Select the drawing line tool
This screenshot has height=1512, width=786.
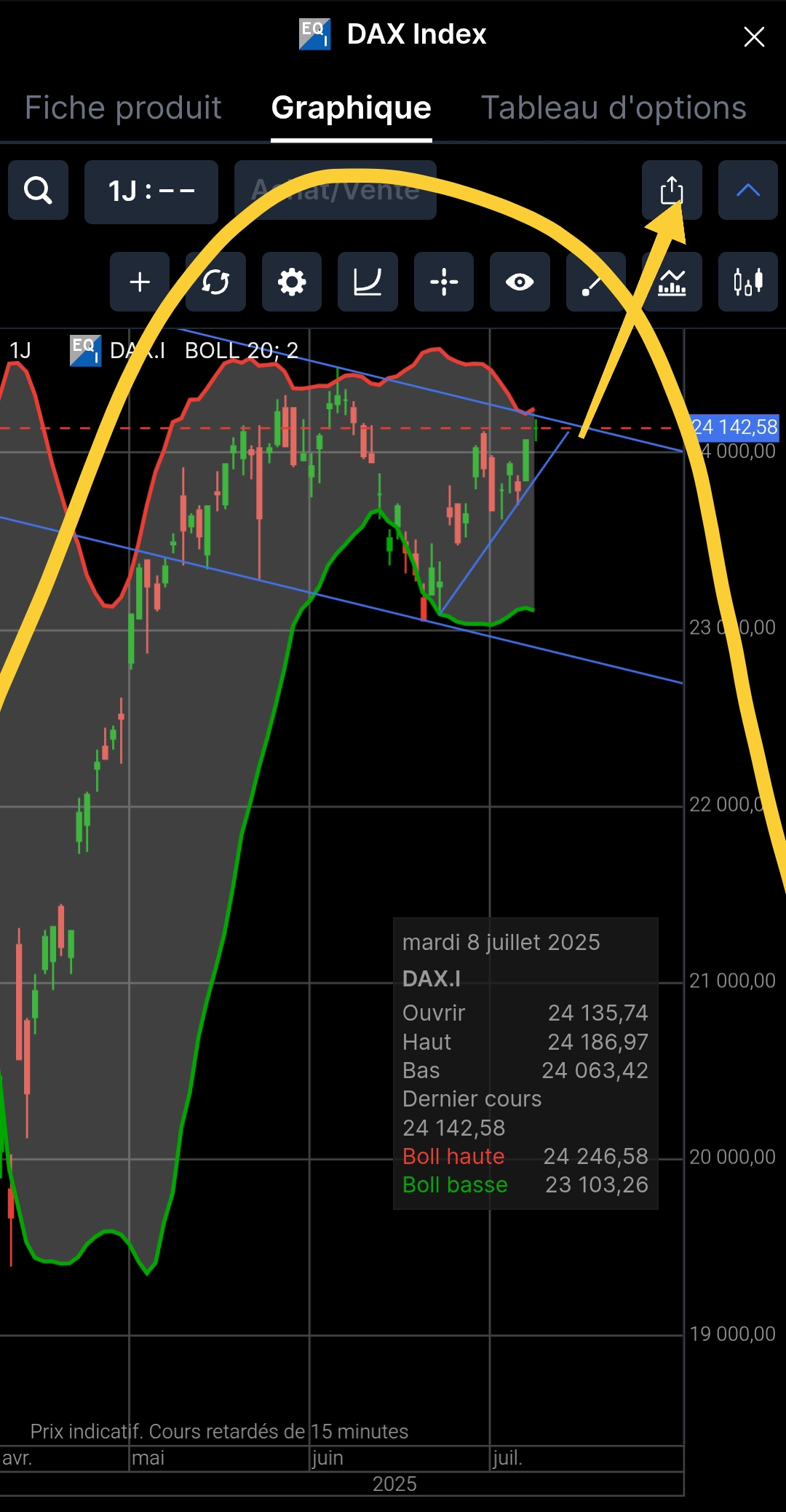[x=595, y=282]
